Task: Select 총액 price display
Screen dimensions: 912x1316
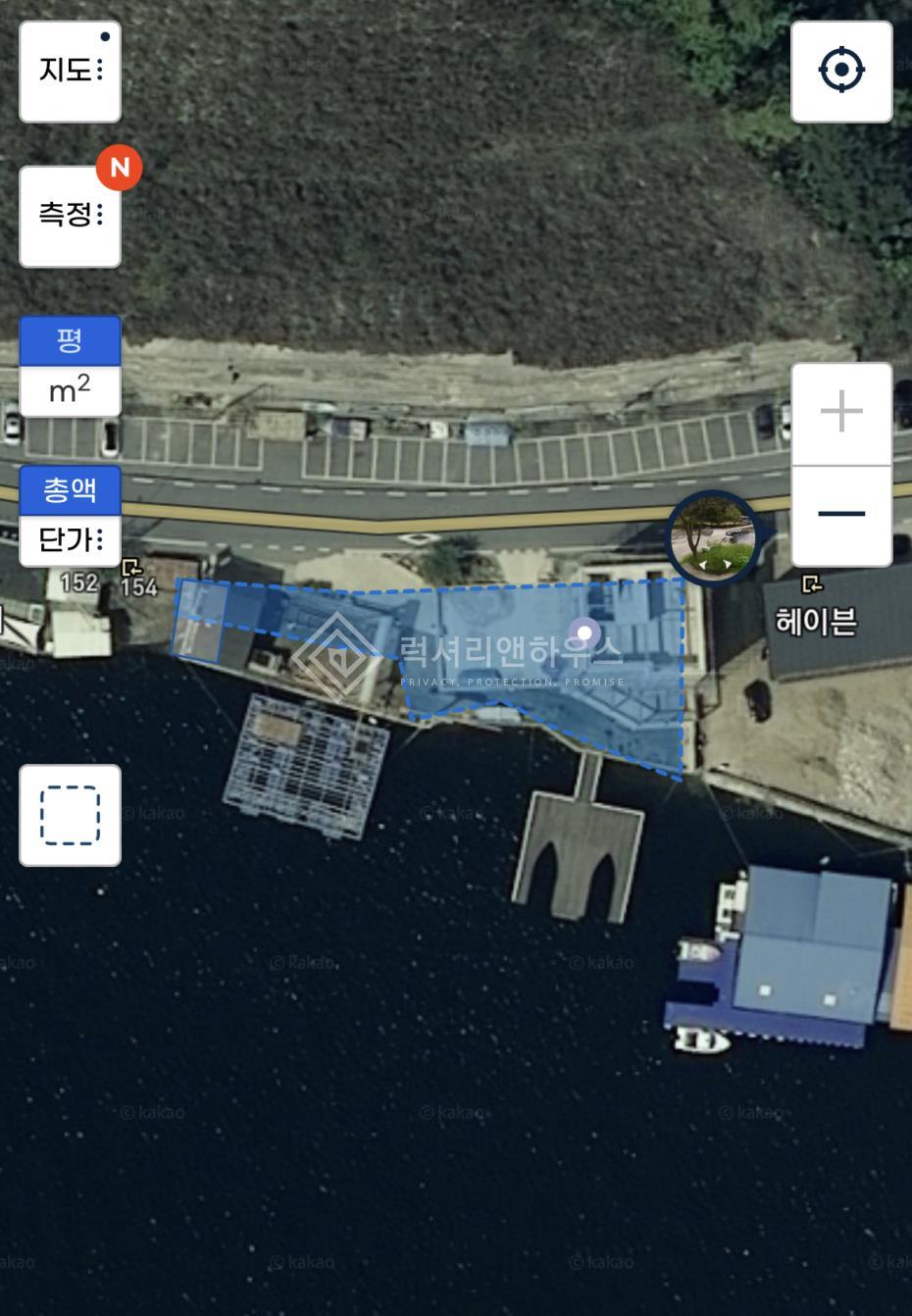Action: click(70, 489)
